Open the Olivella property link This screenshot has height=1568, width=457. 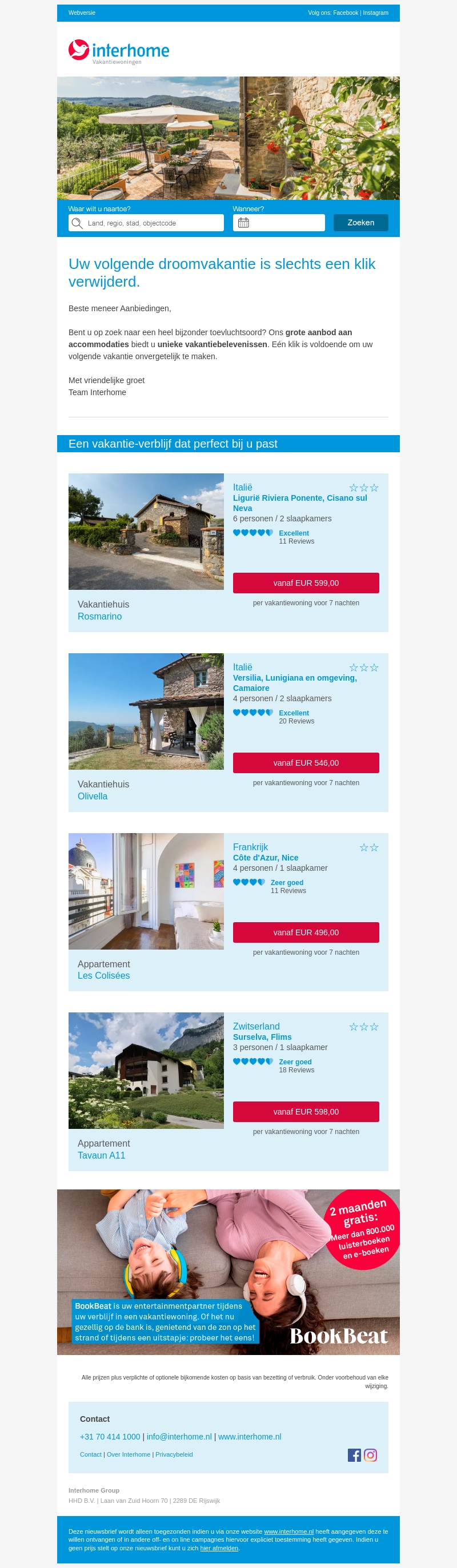(93, 796)
